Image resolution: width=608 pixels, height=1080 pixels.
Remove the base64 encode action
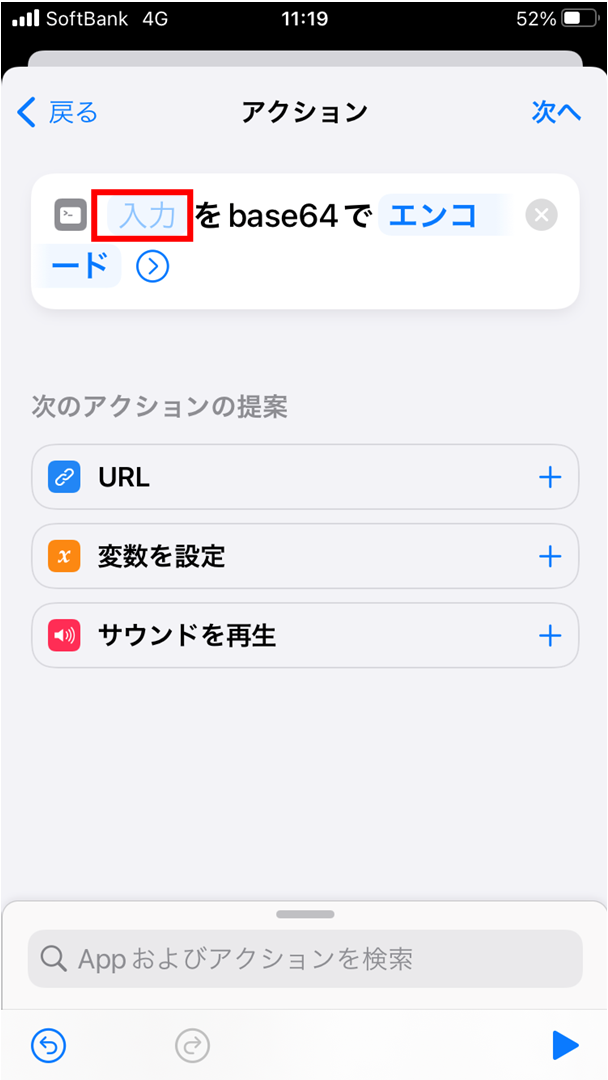point(541,215)
